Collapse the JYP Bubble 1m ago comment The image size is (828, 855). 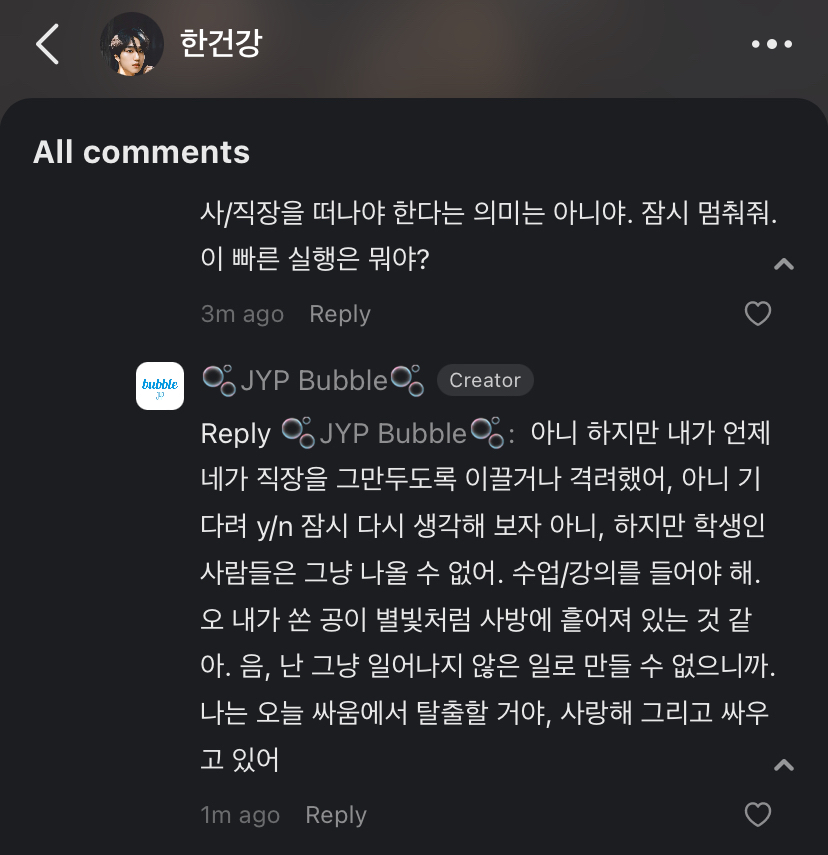(x=784, y=766)
